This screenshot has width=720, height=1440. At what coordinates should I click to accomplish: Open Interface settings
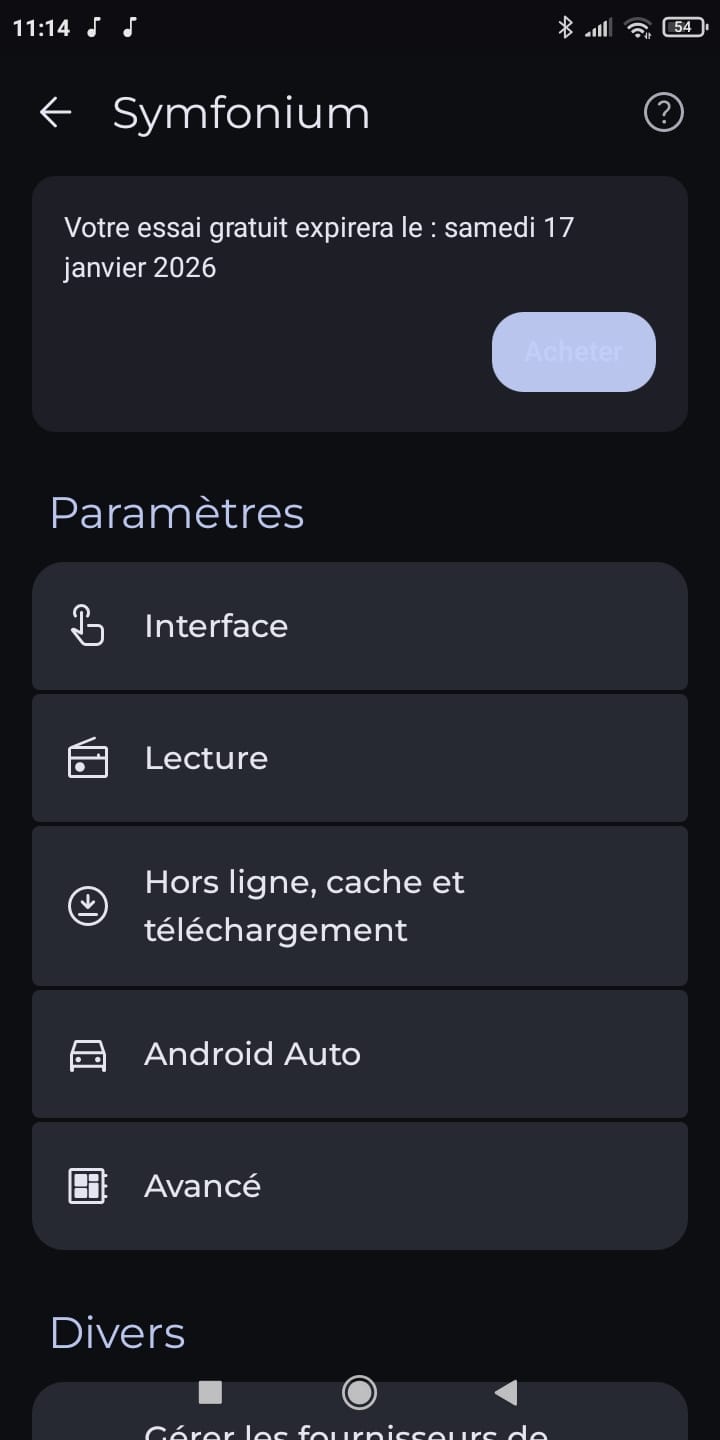point(360,626)
